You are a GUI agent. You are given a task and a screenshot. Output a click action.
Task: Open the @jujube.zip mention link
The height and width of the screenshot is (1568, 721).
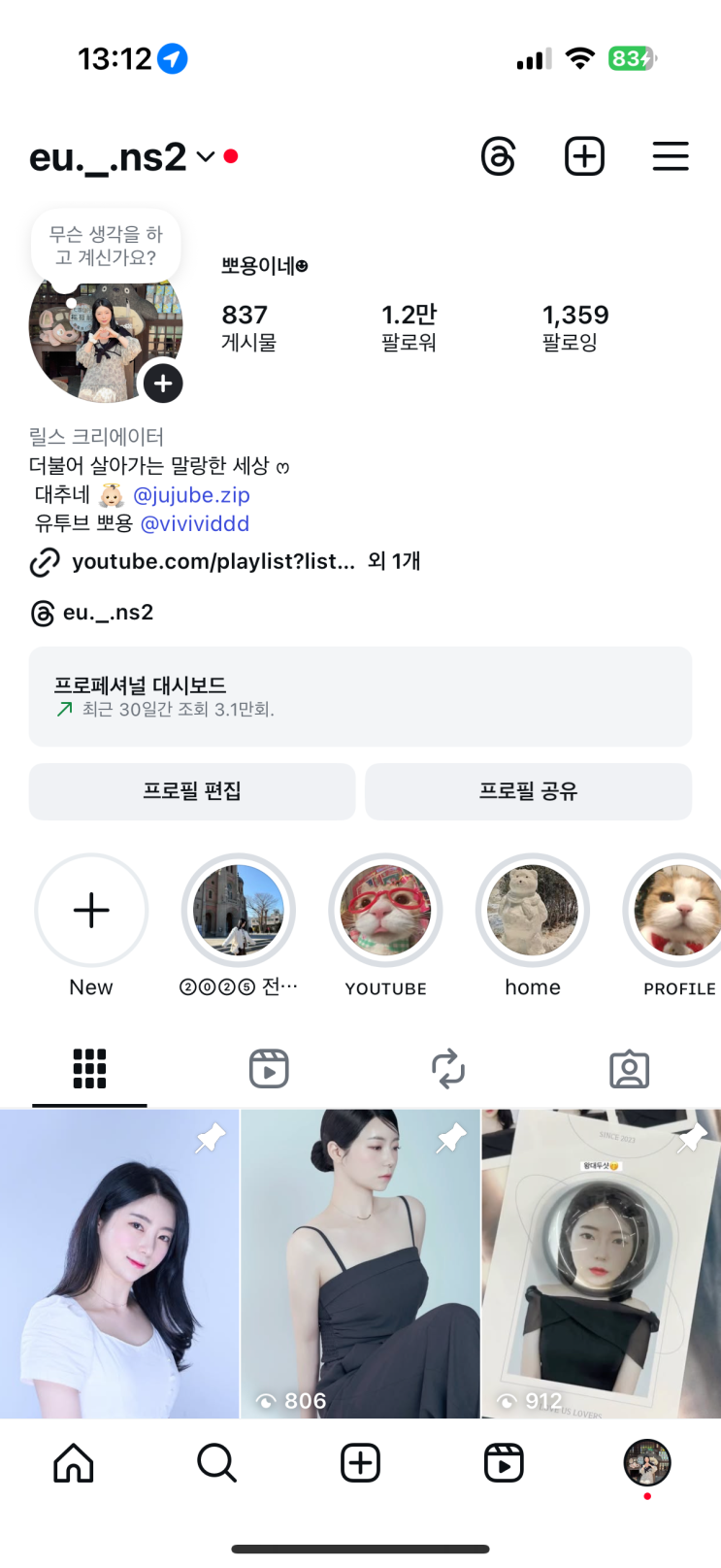(191, 495)
